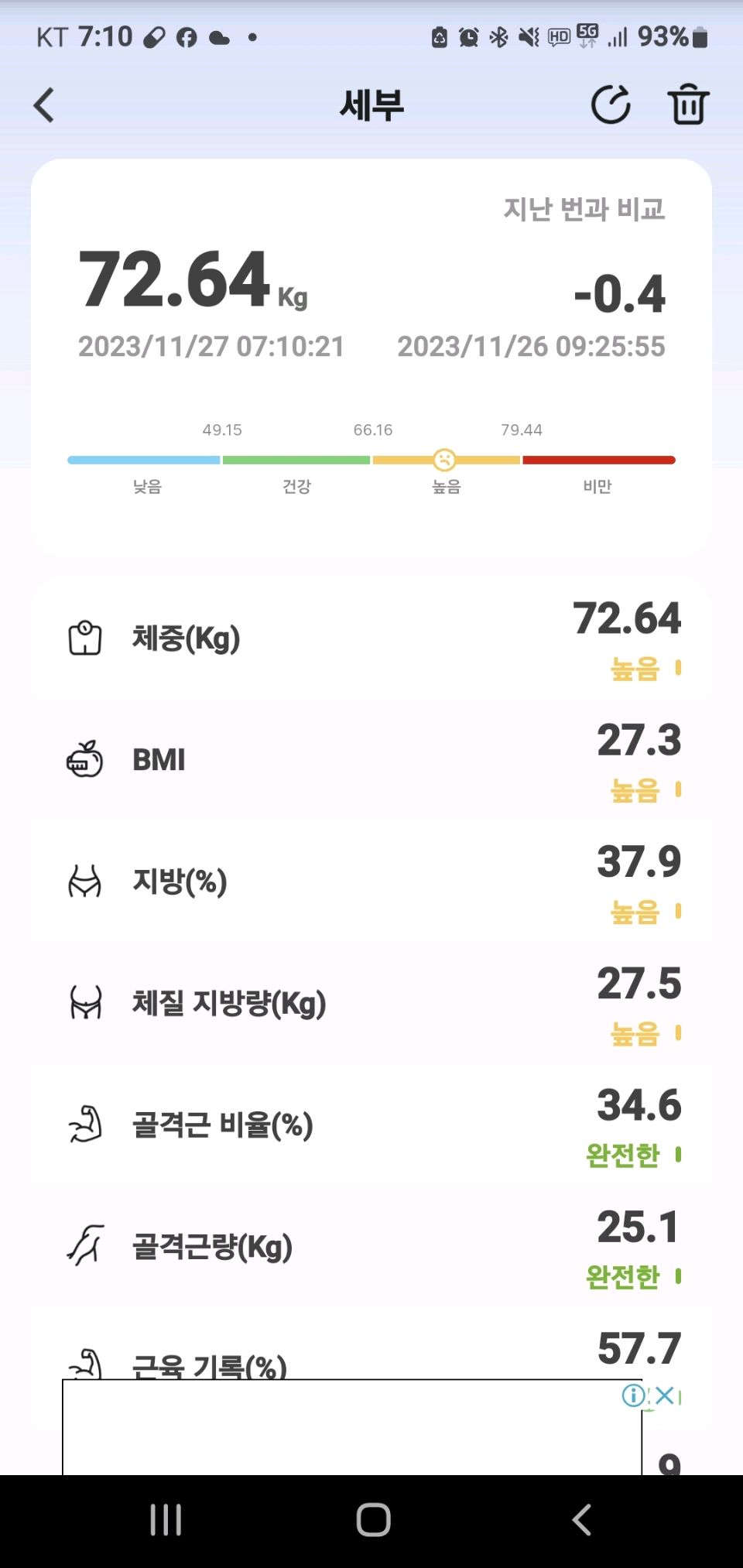Open the 체중(Kg) row details
The width and height of the screenshot is (743, 1568).
point(371,639)
